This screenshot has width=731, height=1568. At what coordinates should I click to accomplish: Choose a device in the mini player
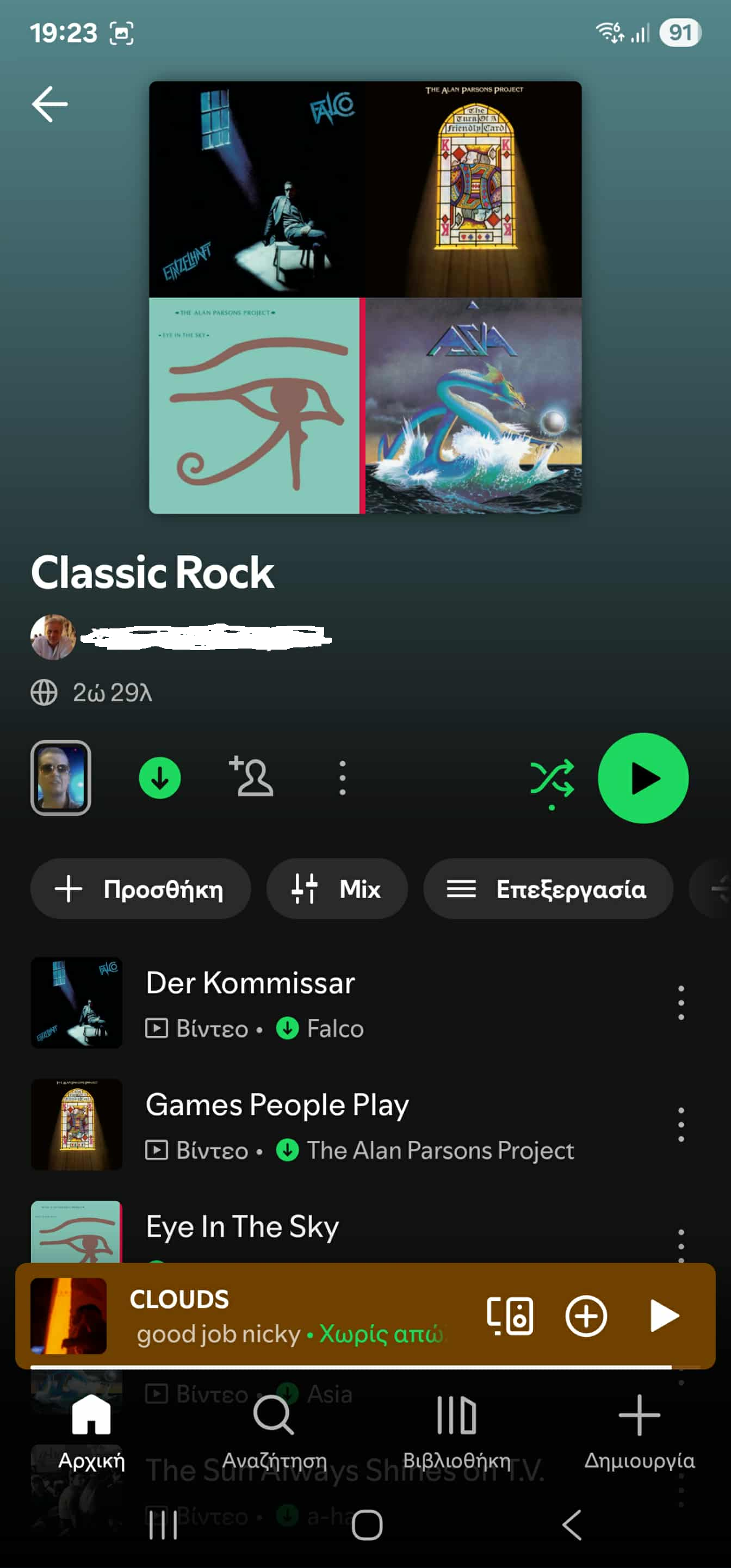pyautogui.click(x=510, y=1316)
